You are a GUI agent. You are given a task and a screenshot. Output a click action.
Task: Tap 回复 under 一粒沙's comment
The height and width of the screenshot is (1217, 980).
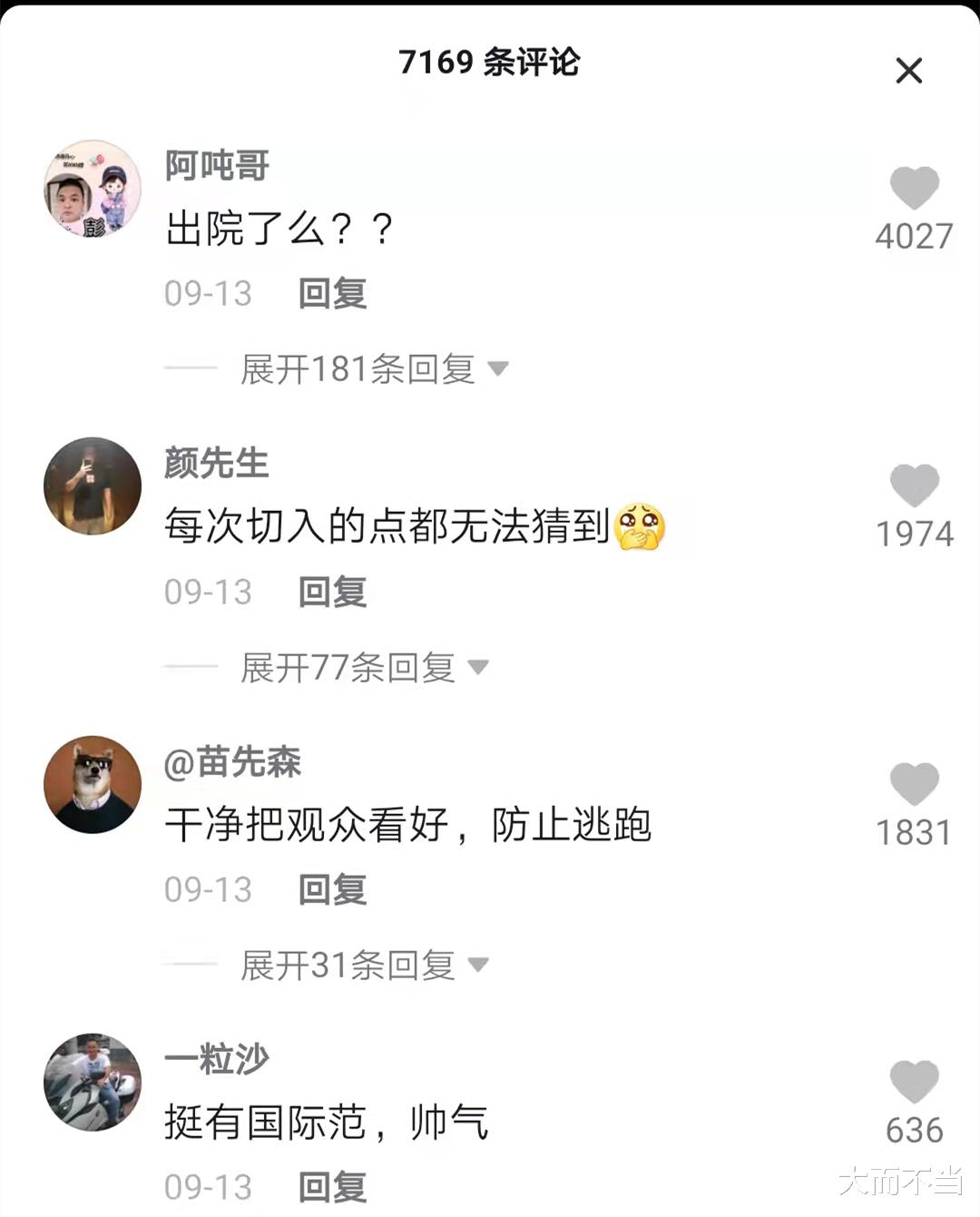(330, 1185)
